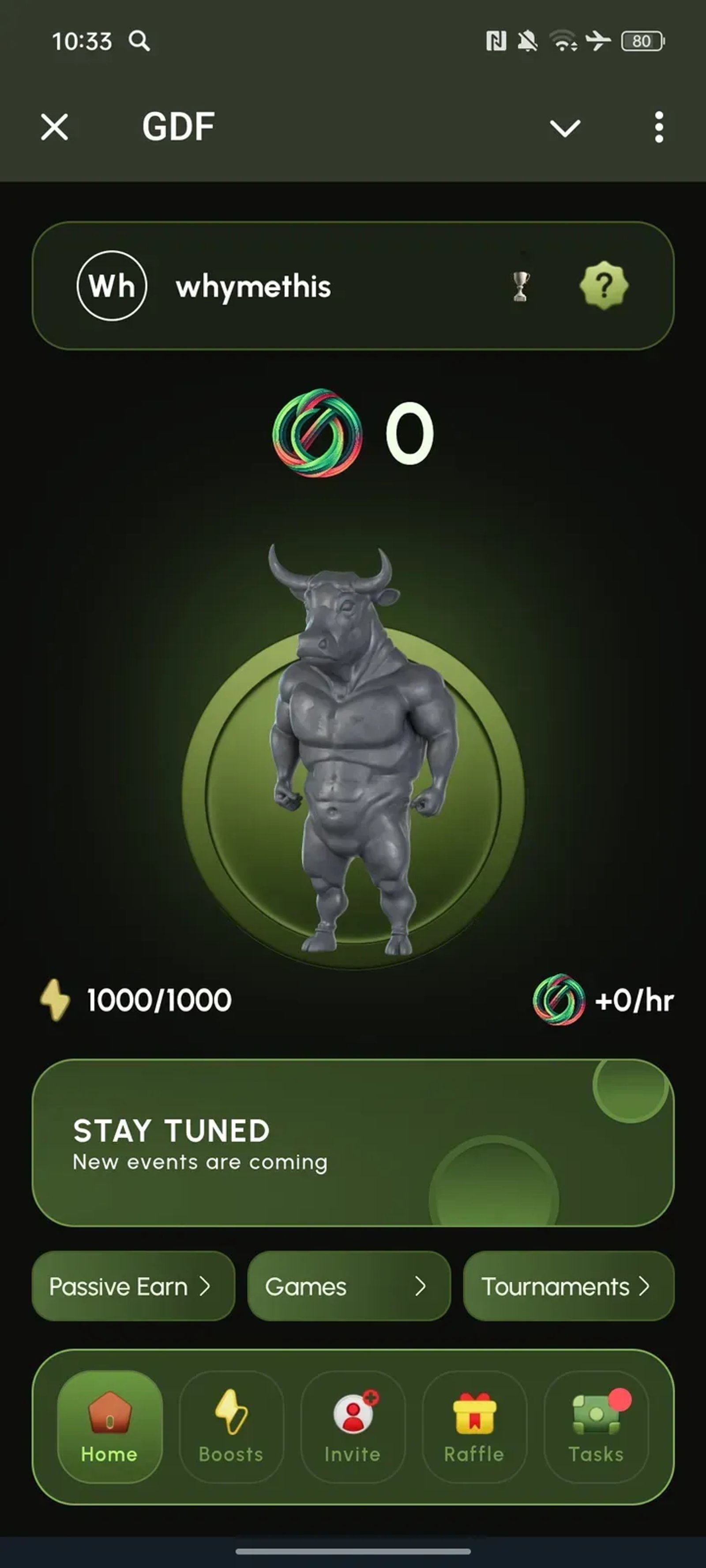This screenshot has height=1568, width=706.
Task: Open the trophy leaderboard icon
Action: 520,286
